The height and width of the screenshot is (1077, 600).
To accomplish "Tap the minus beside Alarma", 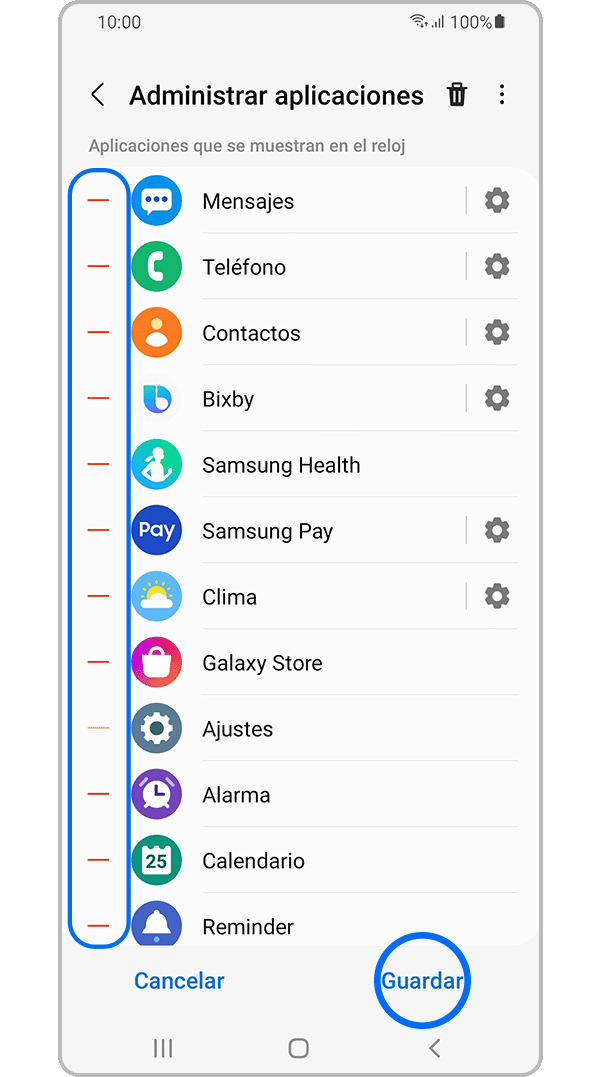I will (x=98, y=795).
